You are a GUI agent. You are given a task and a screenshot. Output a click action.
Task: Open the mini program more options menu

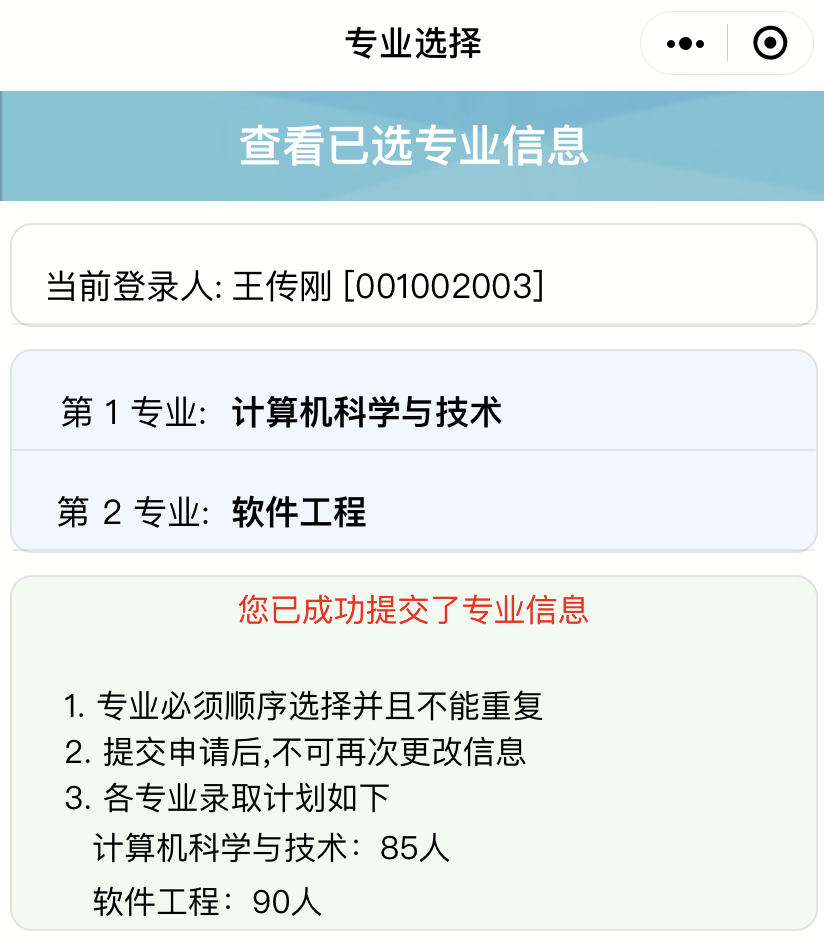685,43
